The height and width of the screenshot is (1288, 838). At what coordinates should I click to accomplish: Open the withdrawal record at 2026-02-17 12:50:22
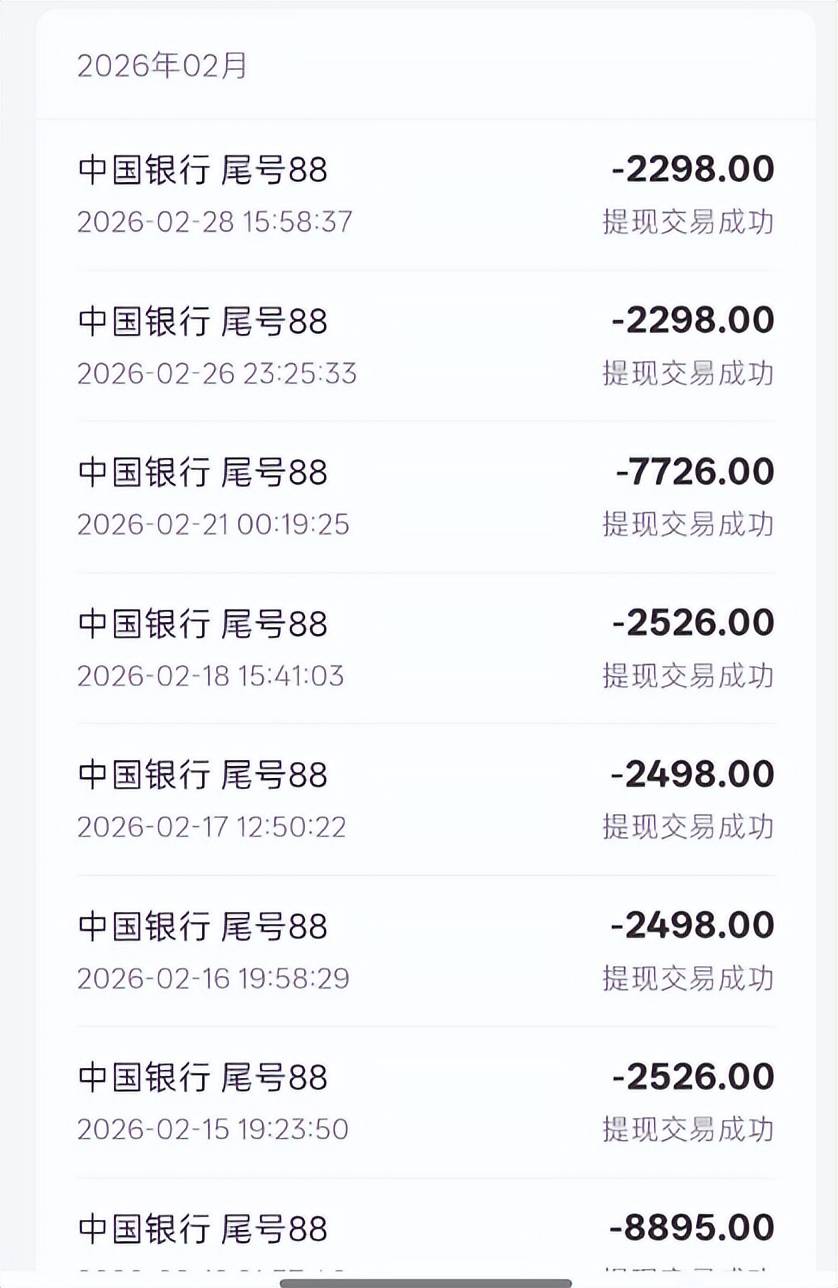(x=425, y=800)
